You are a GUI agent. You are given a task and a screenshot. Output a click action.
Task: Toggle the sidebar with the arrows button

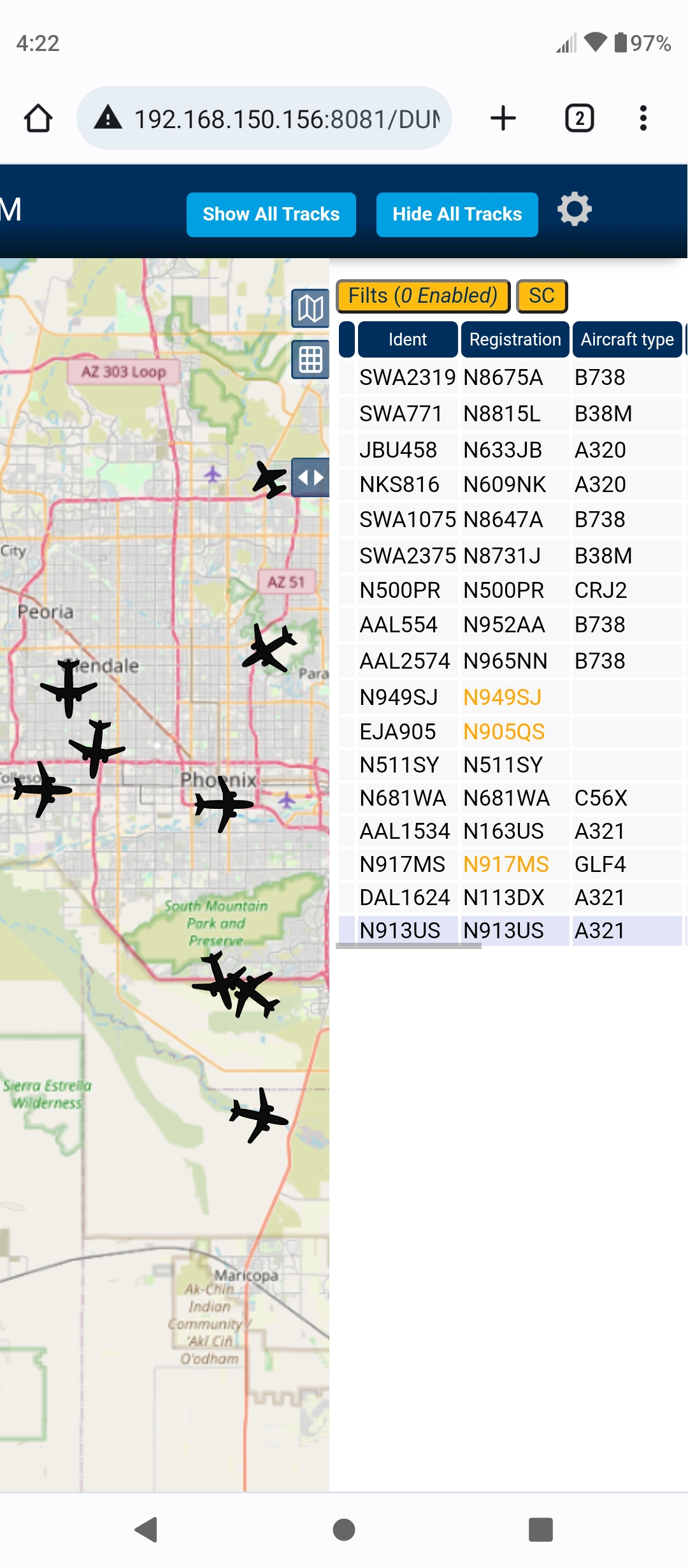pos(310,477)
